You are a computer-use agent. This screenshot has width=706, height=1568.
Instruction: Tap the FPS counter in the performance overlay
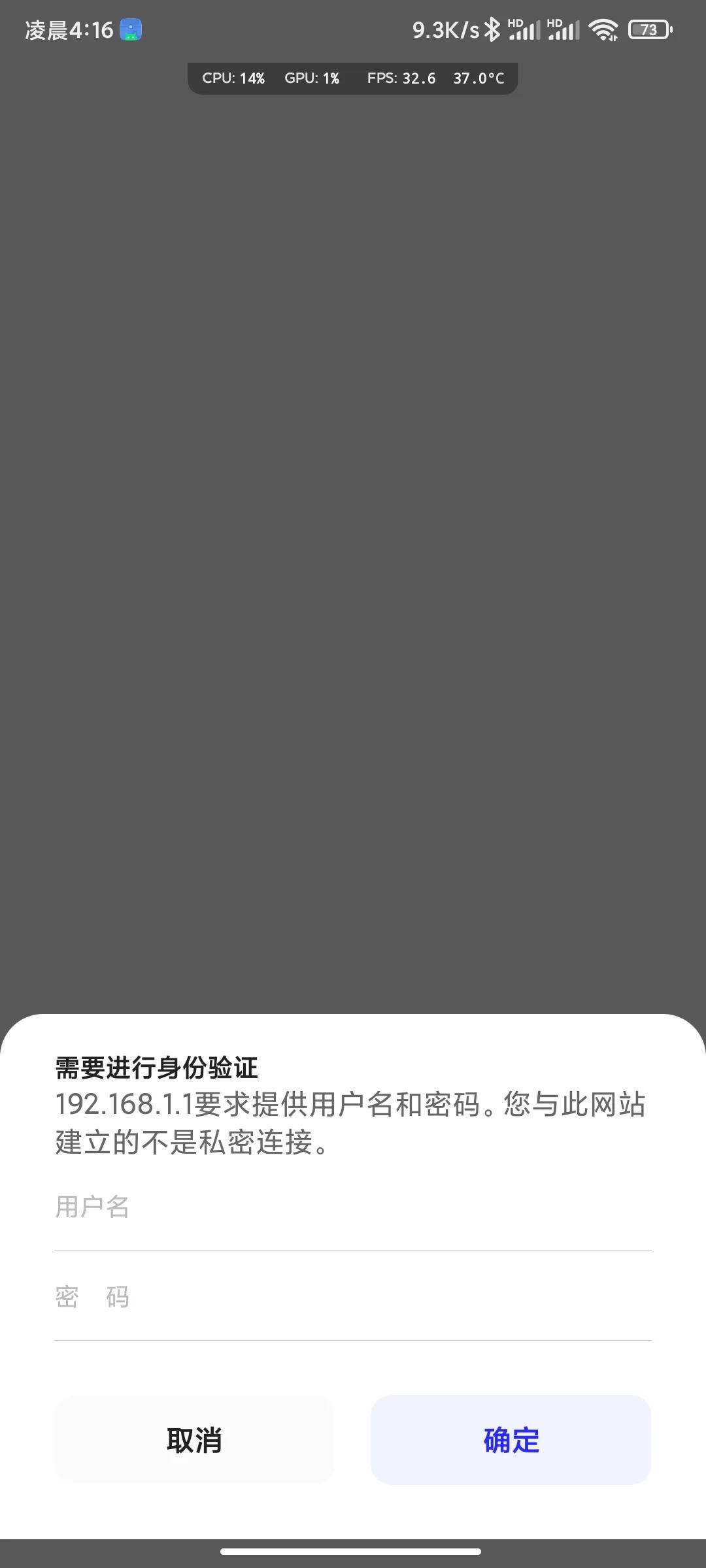pyautogui.click(x=401, y=78)
